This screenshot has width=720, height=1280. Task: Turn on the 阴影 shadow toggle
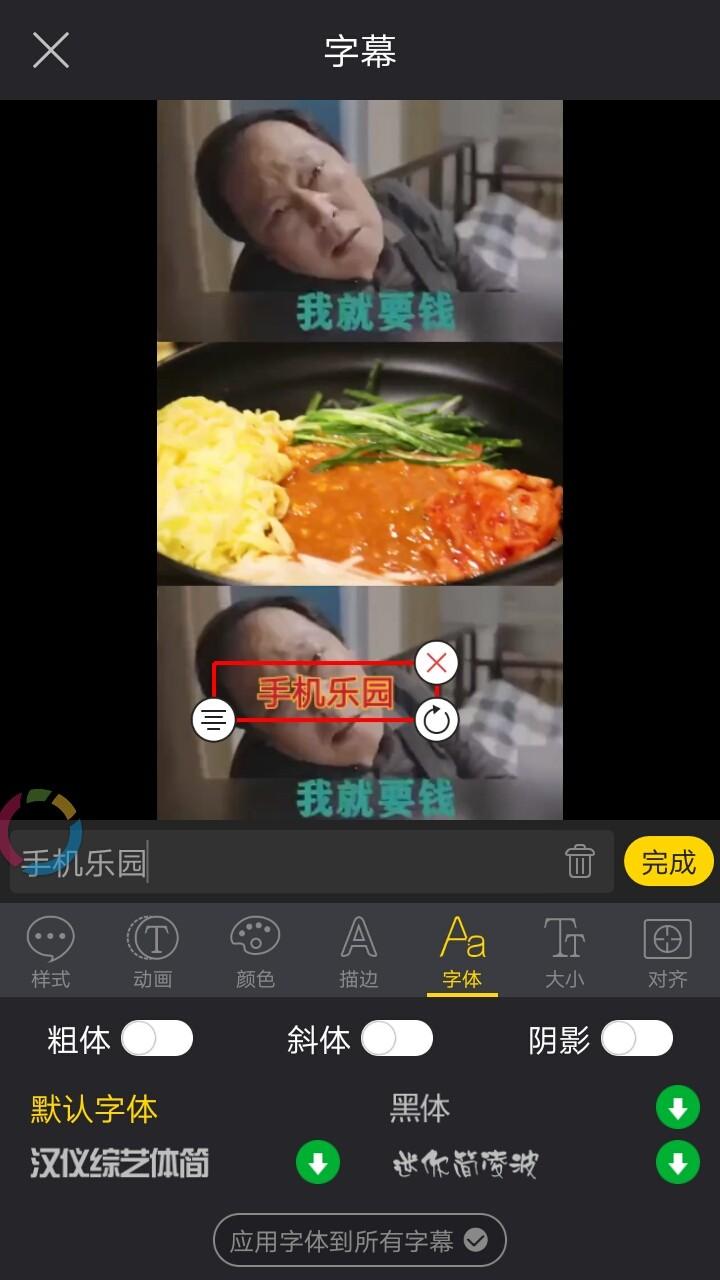coord(637,1039)
